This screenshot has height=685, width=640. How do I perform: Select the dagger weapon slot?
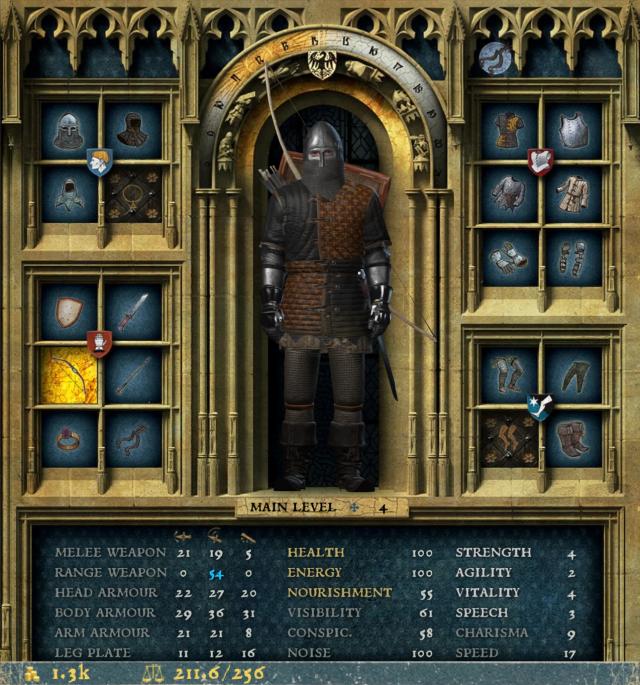[132, 312]
